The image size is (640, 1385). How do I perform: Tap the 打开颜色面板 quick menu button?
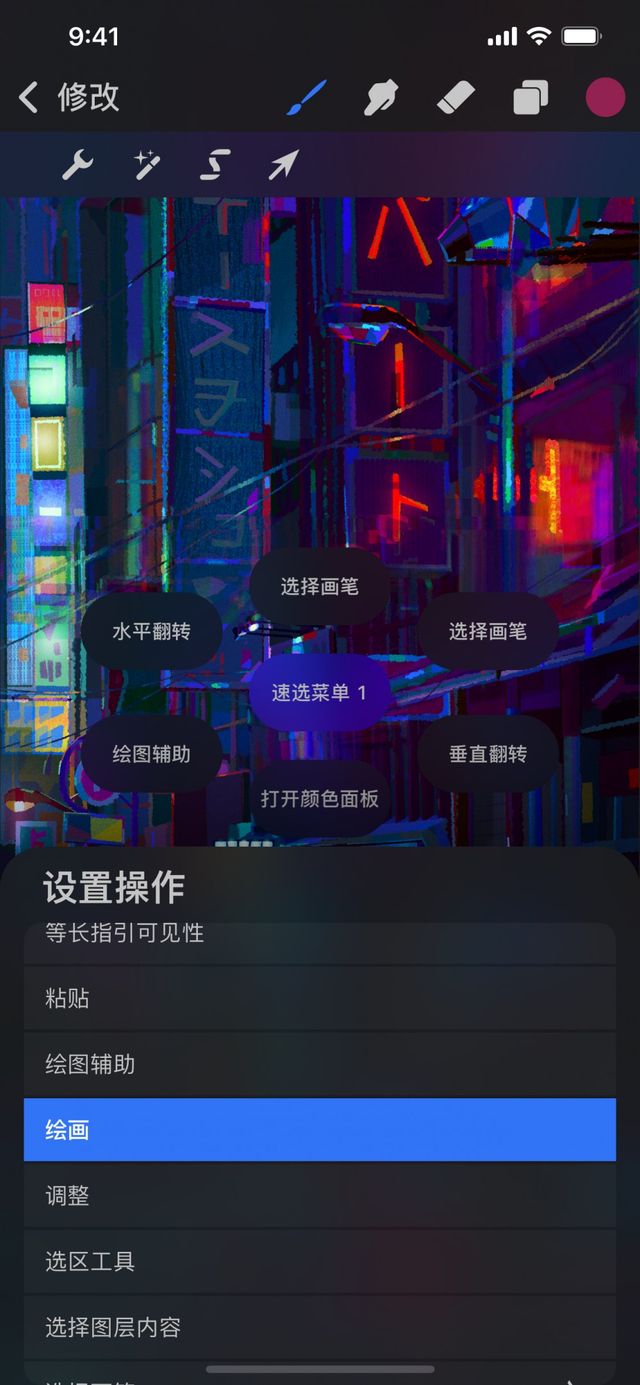tap(320, 798)
